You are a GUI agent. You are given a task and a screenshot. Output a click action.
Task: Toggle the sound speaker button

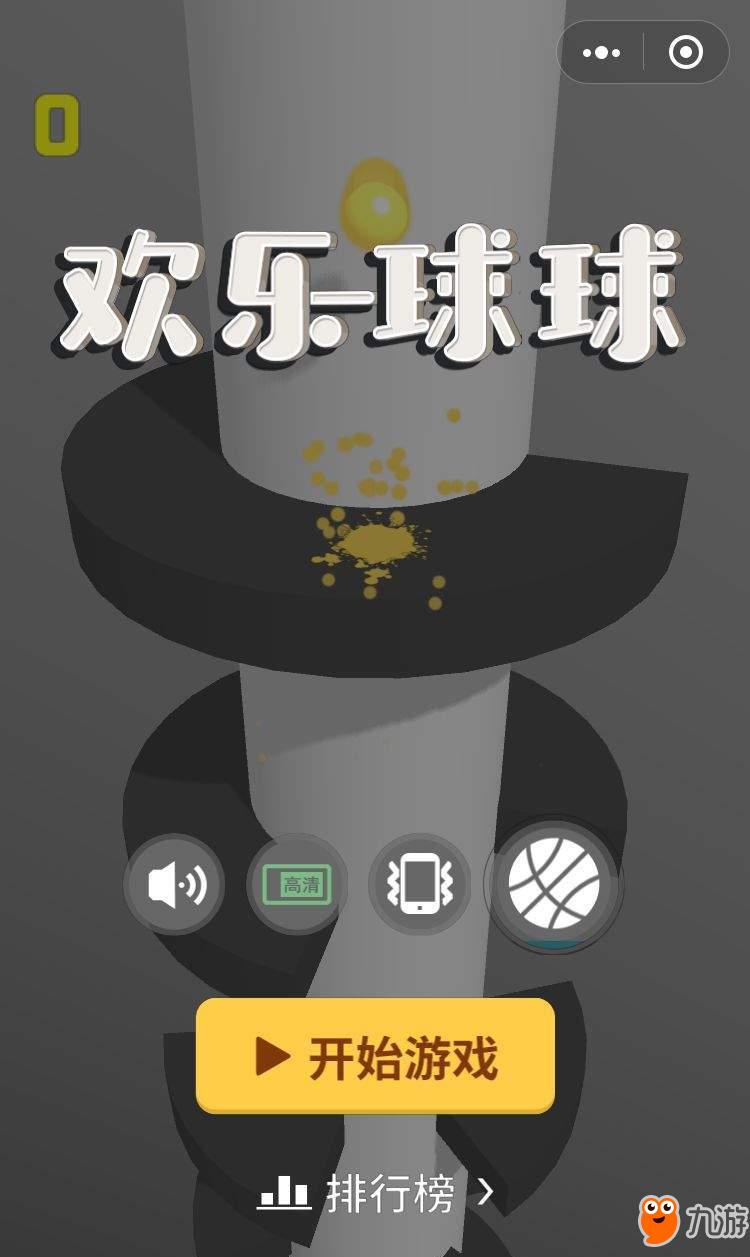[175, 885]
